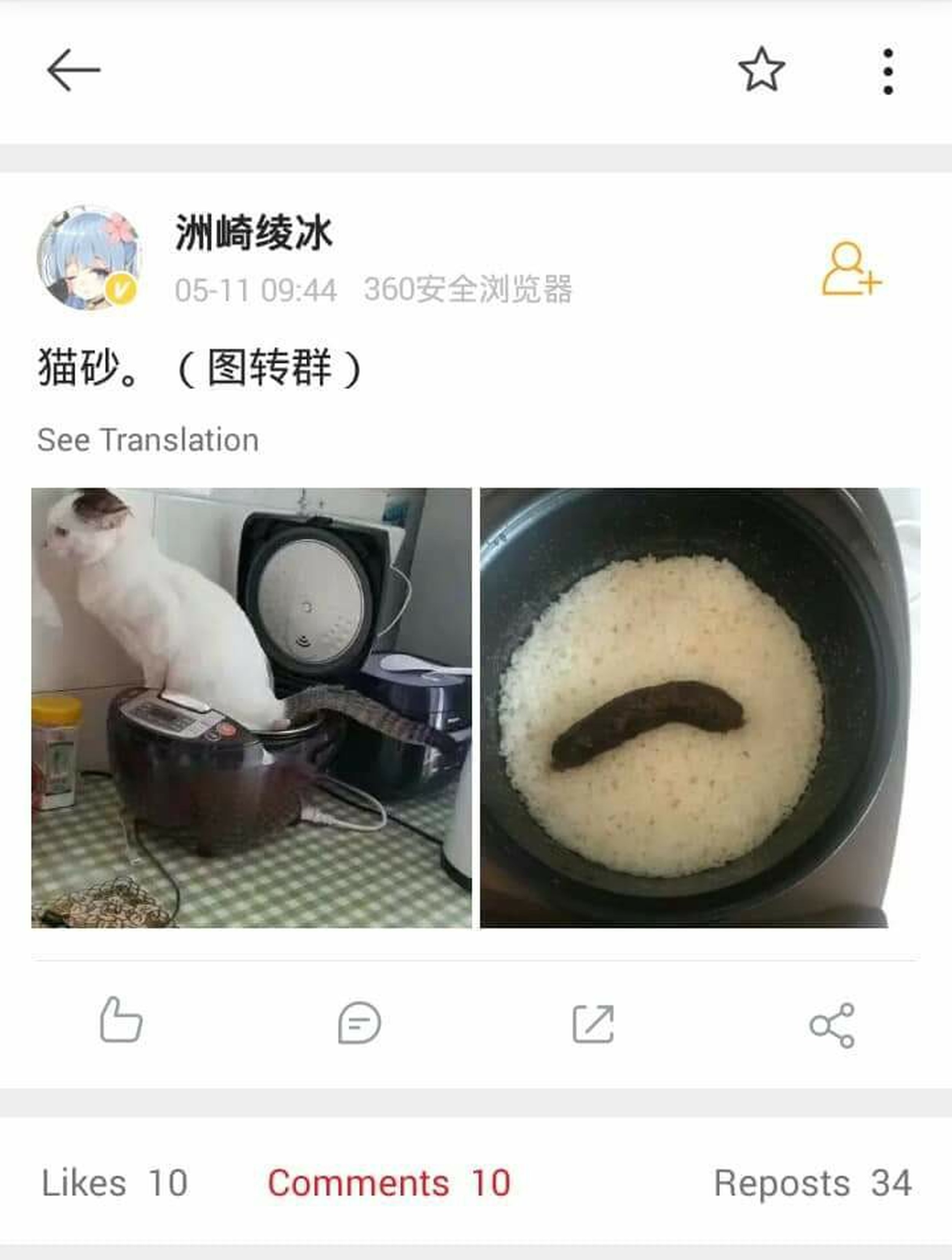
Task: Tap See Translation link
Action: click(147, 440)
